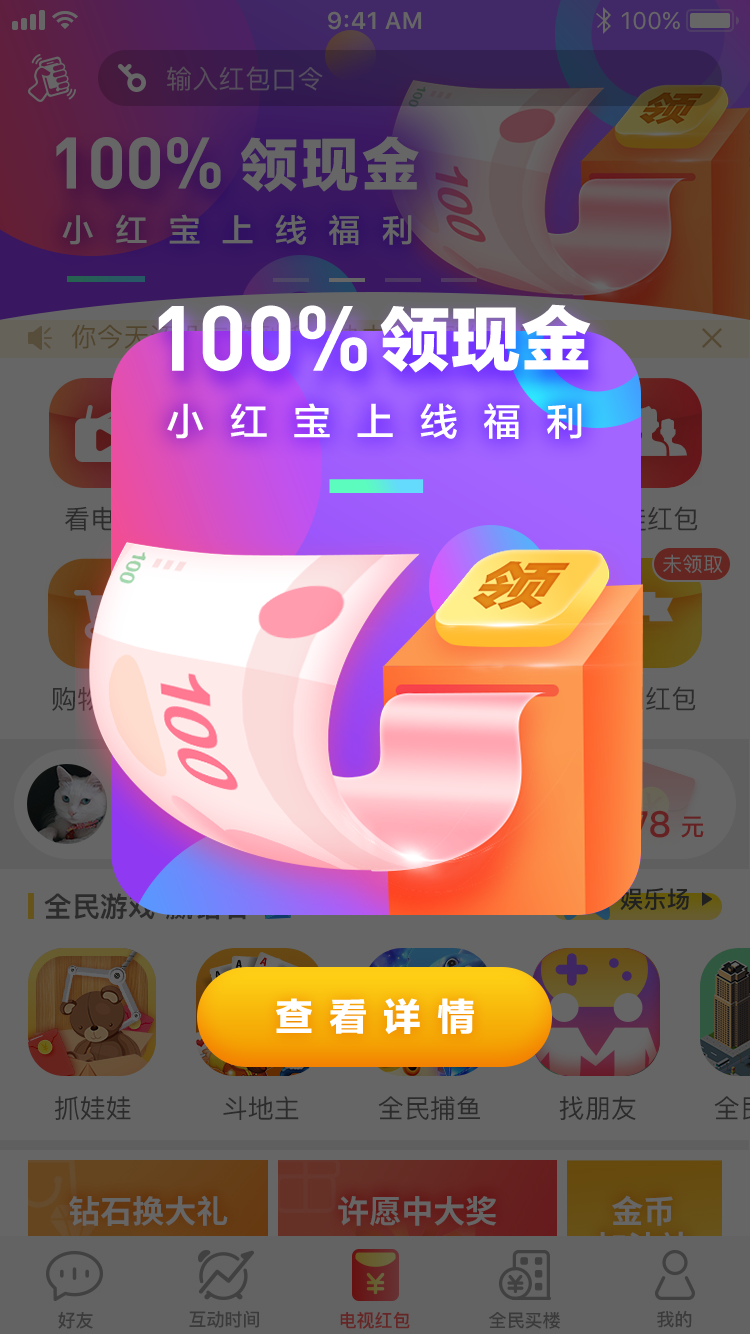750x1334 pixels.
Task: Tap the 查看详情 button
Action: pyautogui.click(x=374, y=1017)
